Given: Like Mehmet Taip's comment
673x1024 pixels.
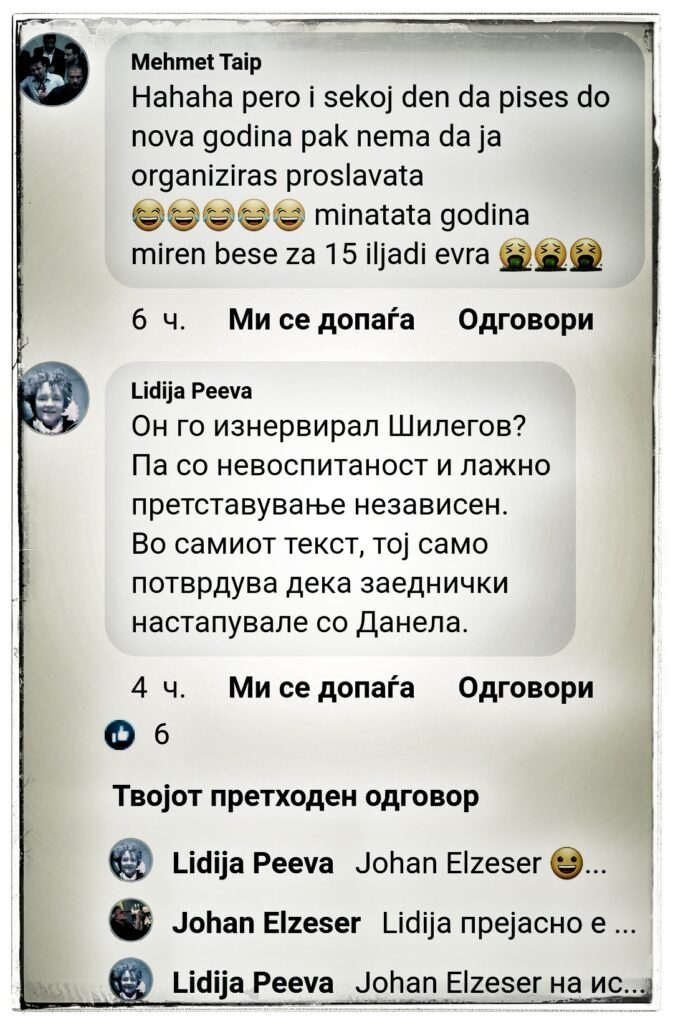Looking at the screenshot, I should click(x=320, y=320).
